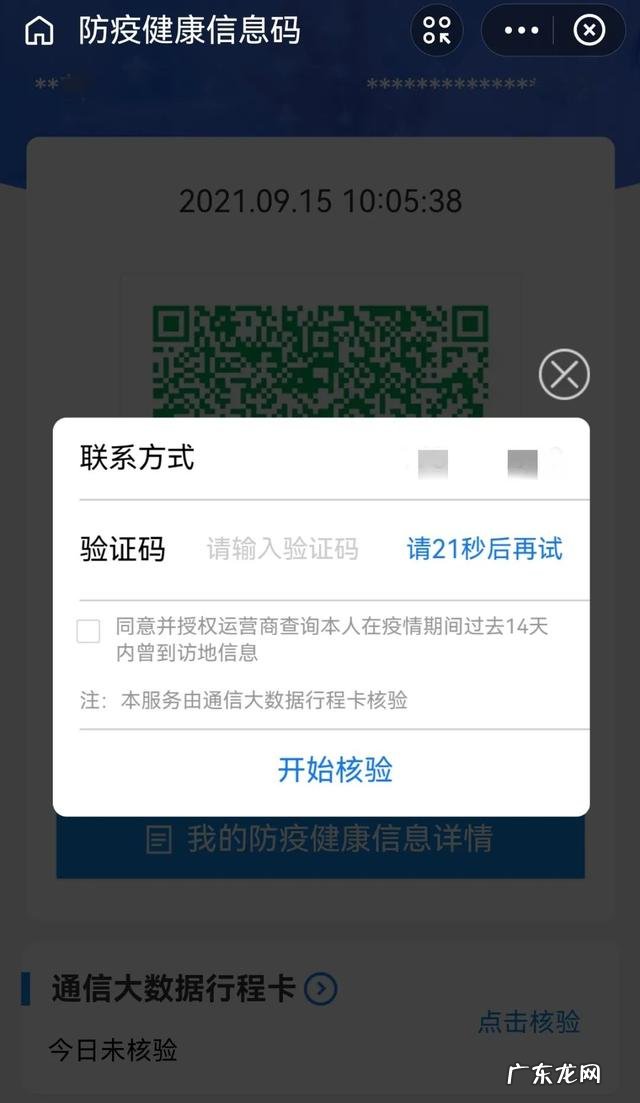Tap the 请21秒后再试 resend code link

pos(484,549)
